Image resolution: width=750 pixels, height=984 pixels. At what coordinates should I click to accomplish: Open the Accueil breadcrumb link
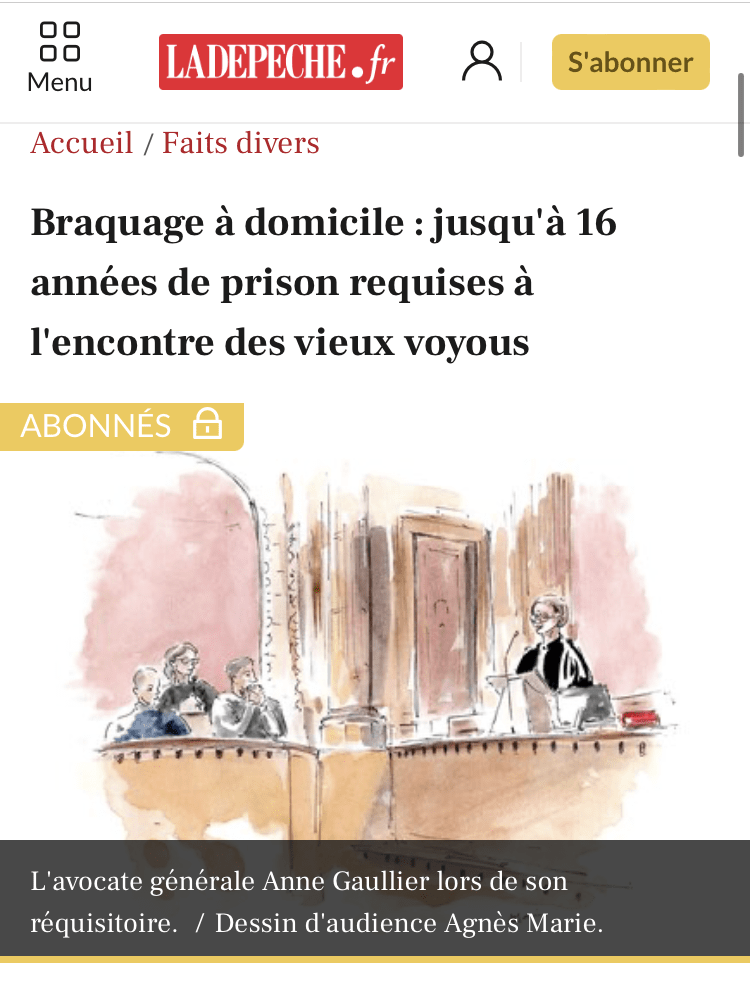[82, 143]
